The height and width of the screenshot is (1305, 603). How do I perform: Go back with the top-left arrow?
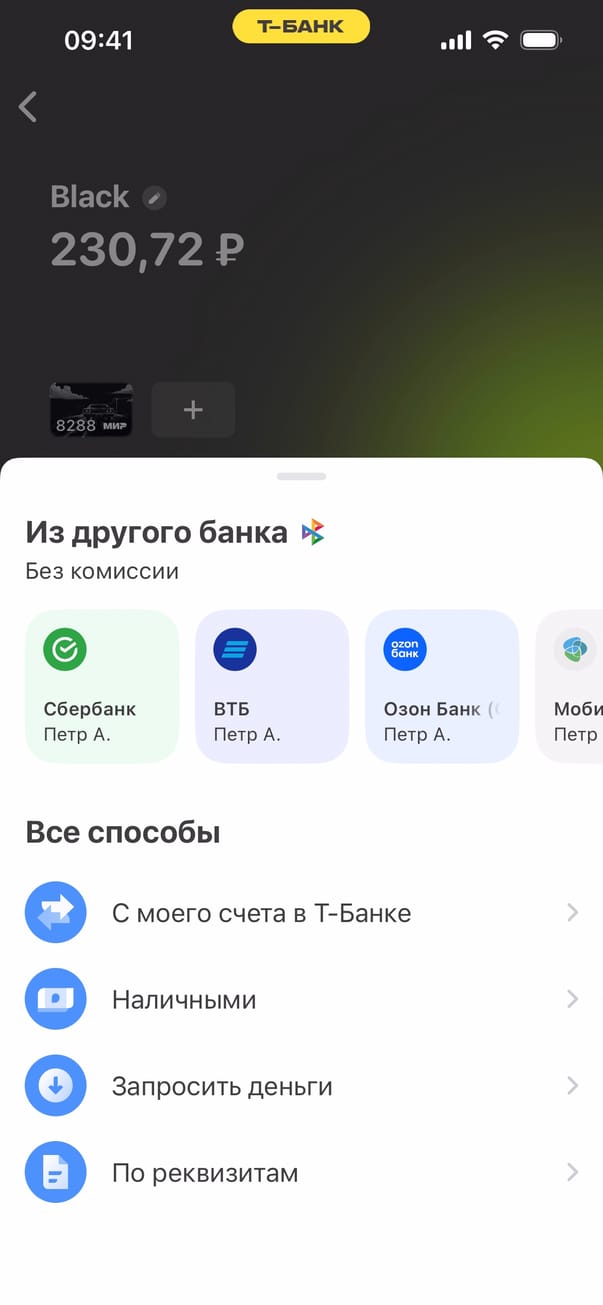28,106
